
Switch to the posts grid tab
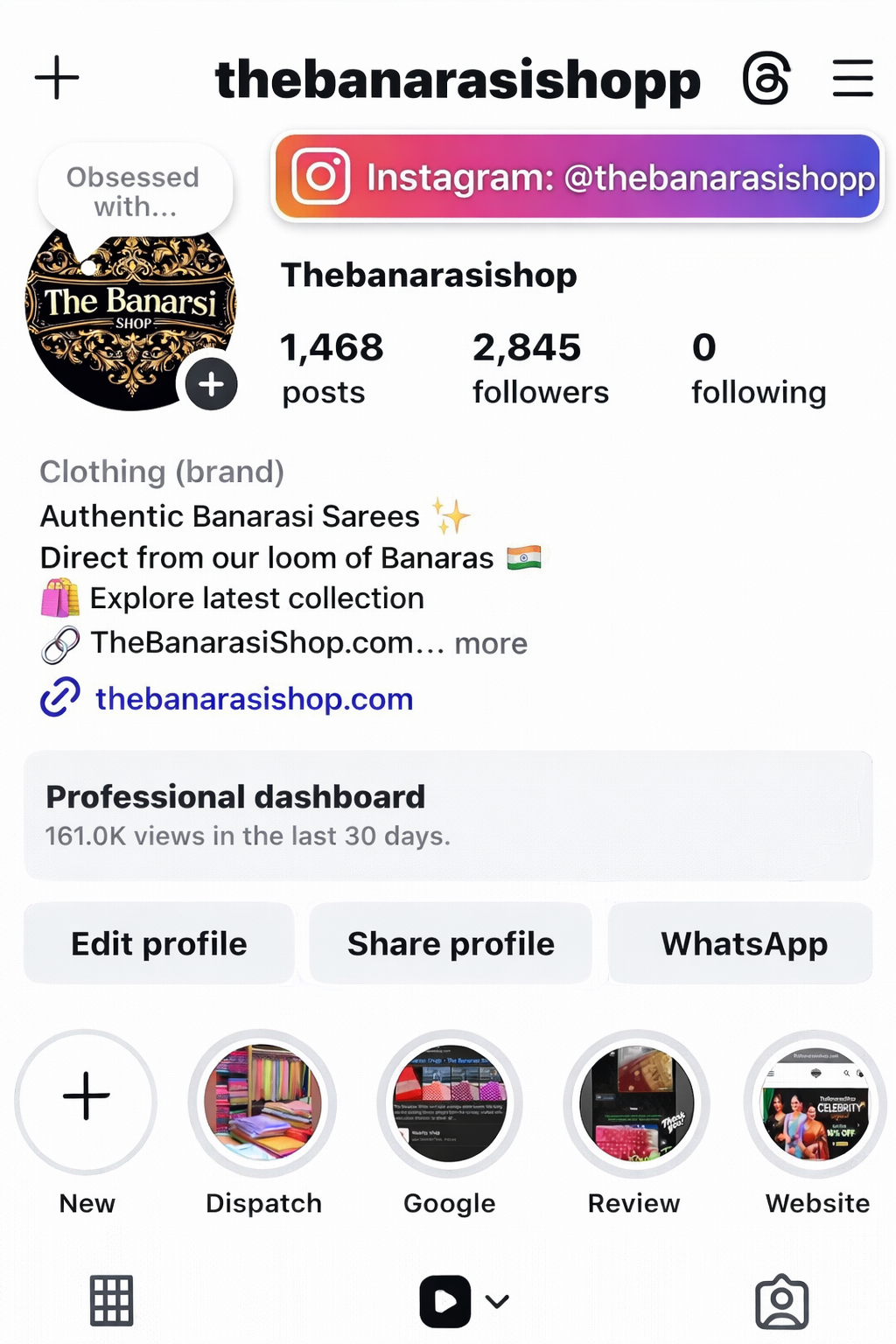[x=112, y=1300]
